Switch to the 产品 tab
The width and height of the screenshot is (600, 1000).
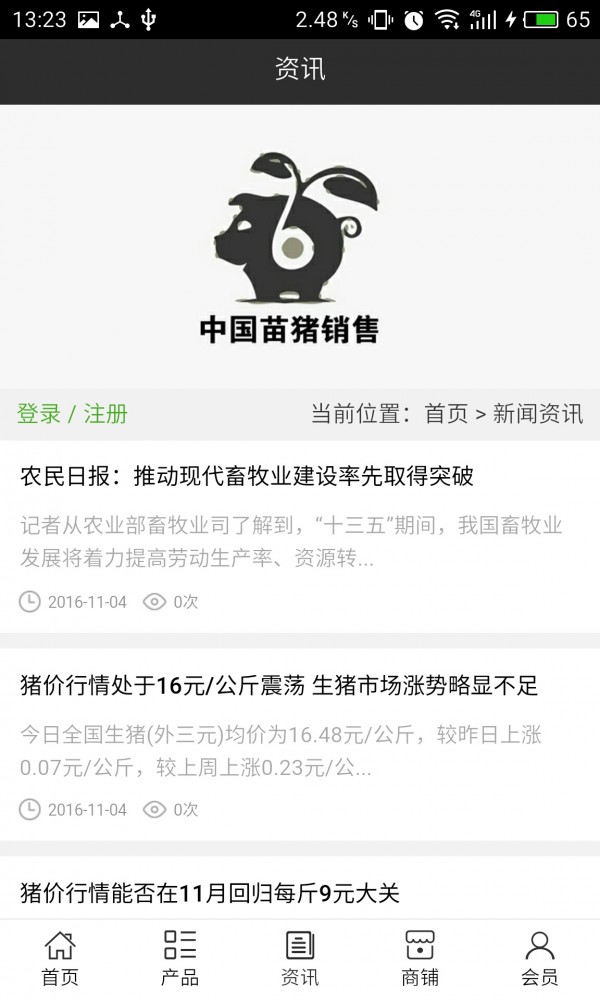180,957
